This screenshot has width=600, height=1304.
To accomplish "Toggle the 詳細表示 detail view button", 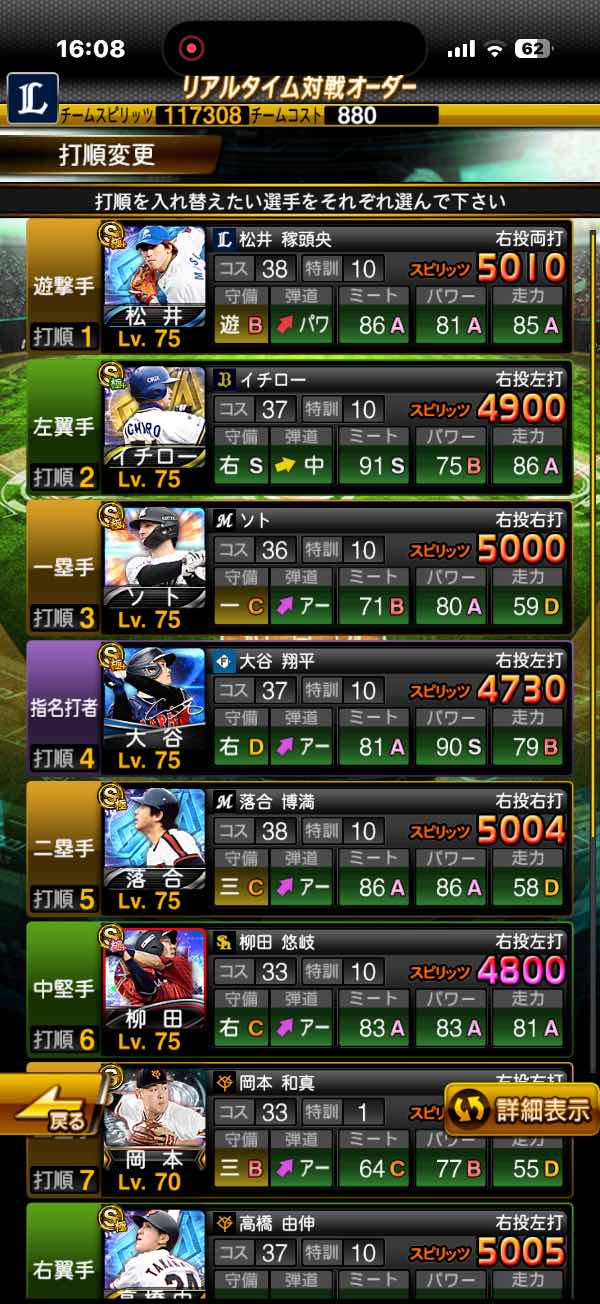I will tap(521, 1109).
